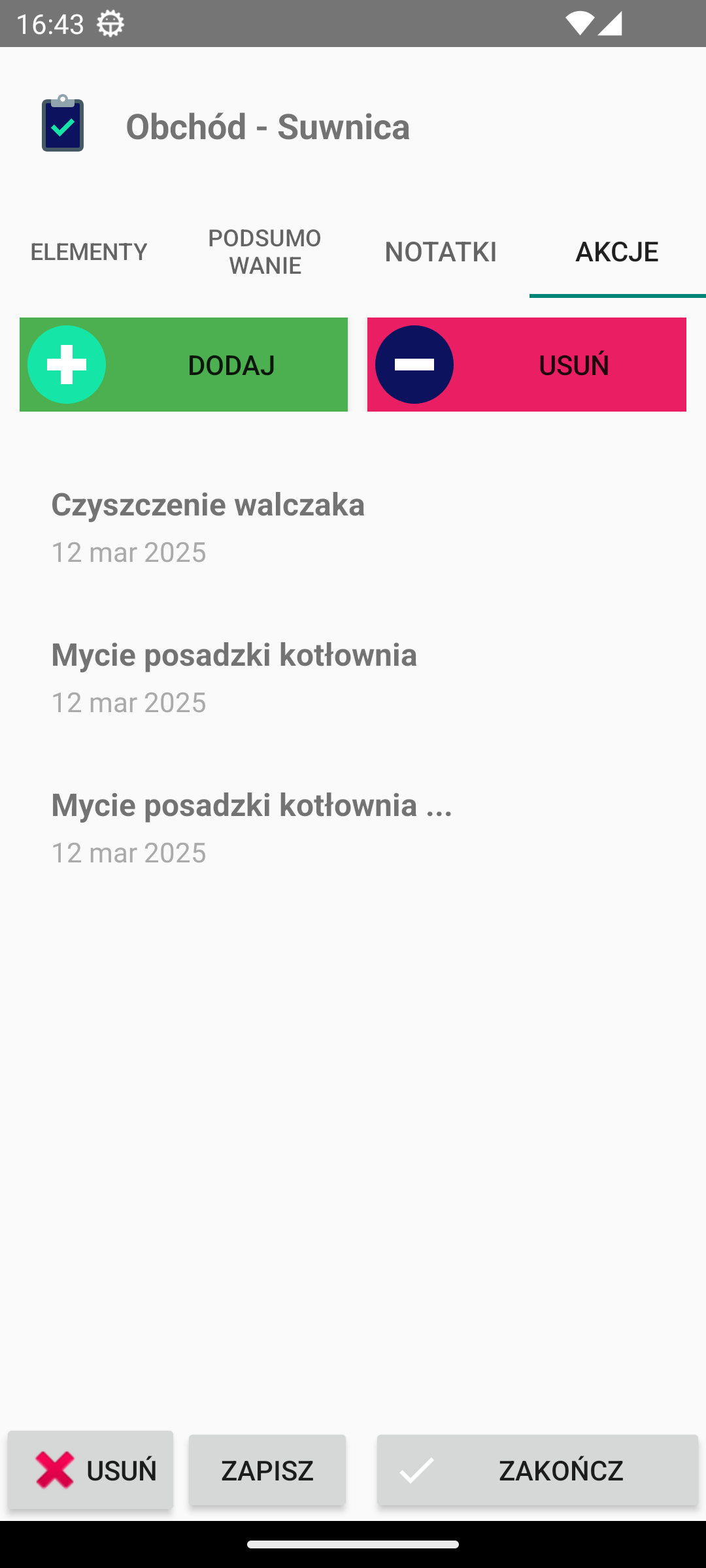Tap the Wi-Fi icon in the status bar
The height and width of the screenshot is (1568, 706).
[x=579, y=24]
